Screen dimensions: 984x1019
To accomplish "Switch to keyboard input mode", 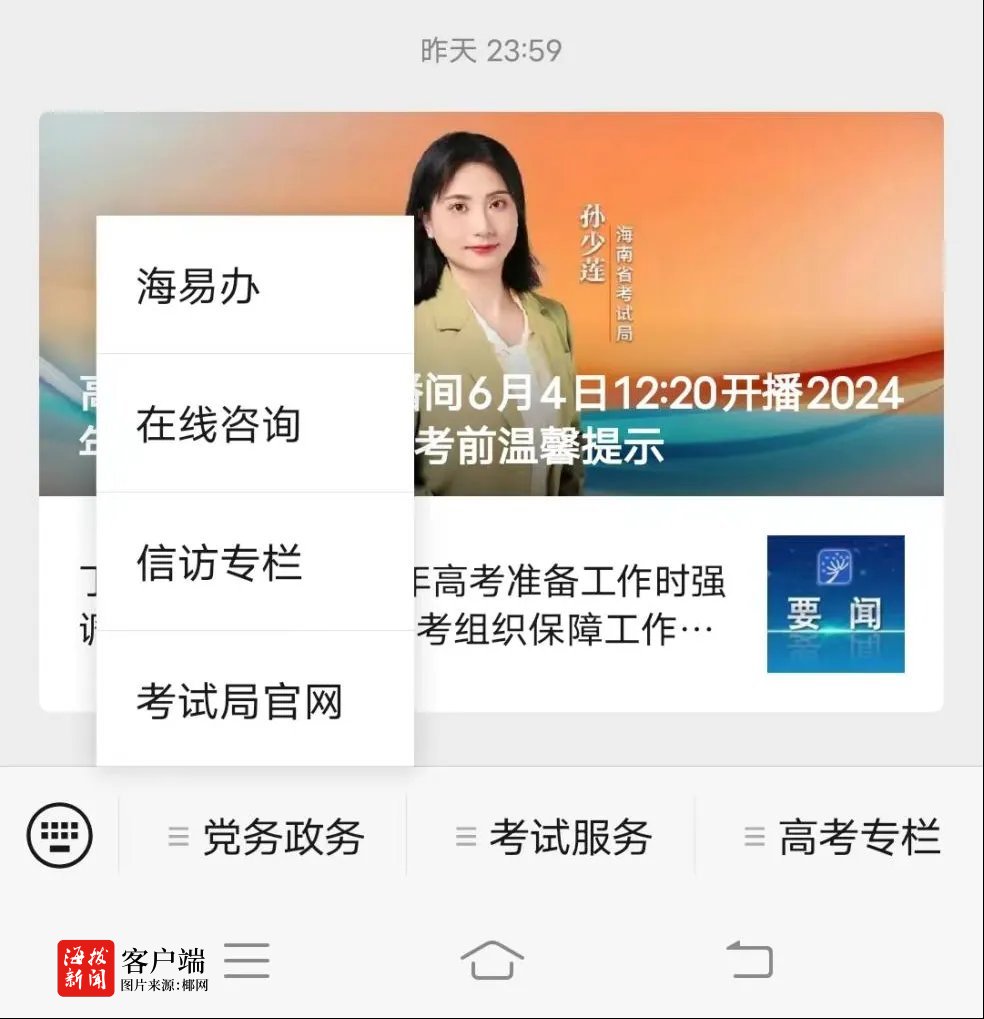I will click(59, 835).
